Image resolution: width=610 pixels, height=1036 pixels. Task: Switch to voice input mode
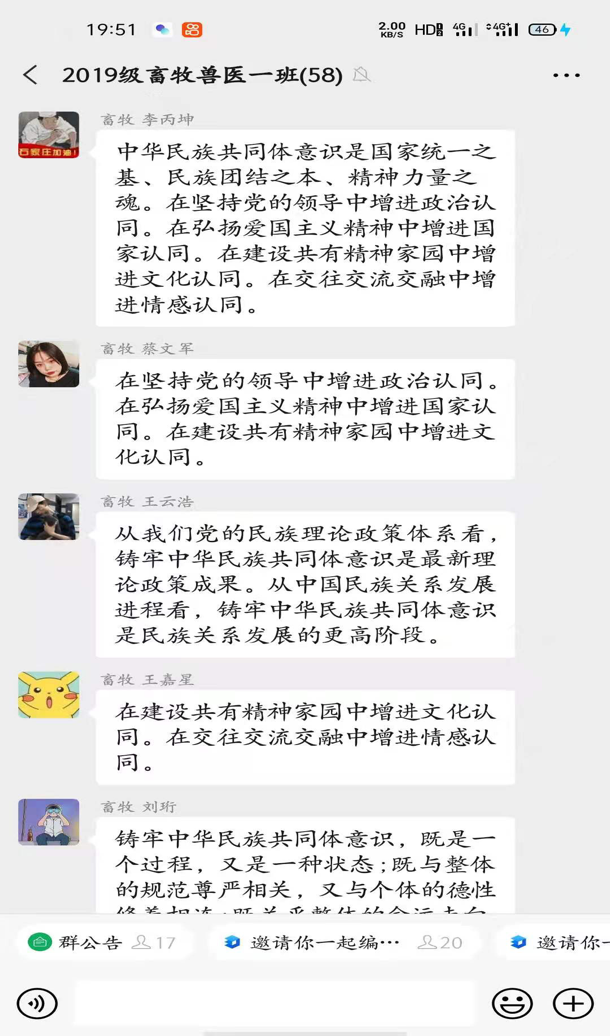pyautogui.click(x=37, y=1003)
